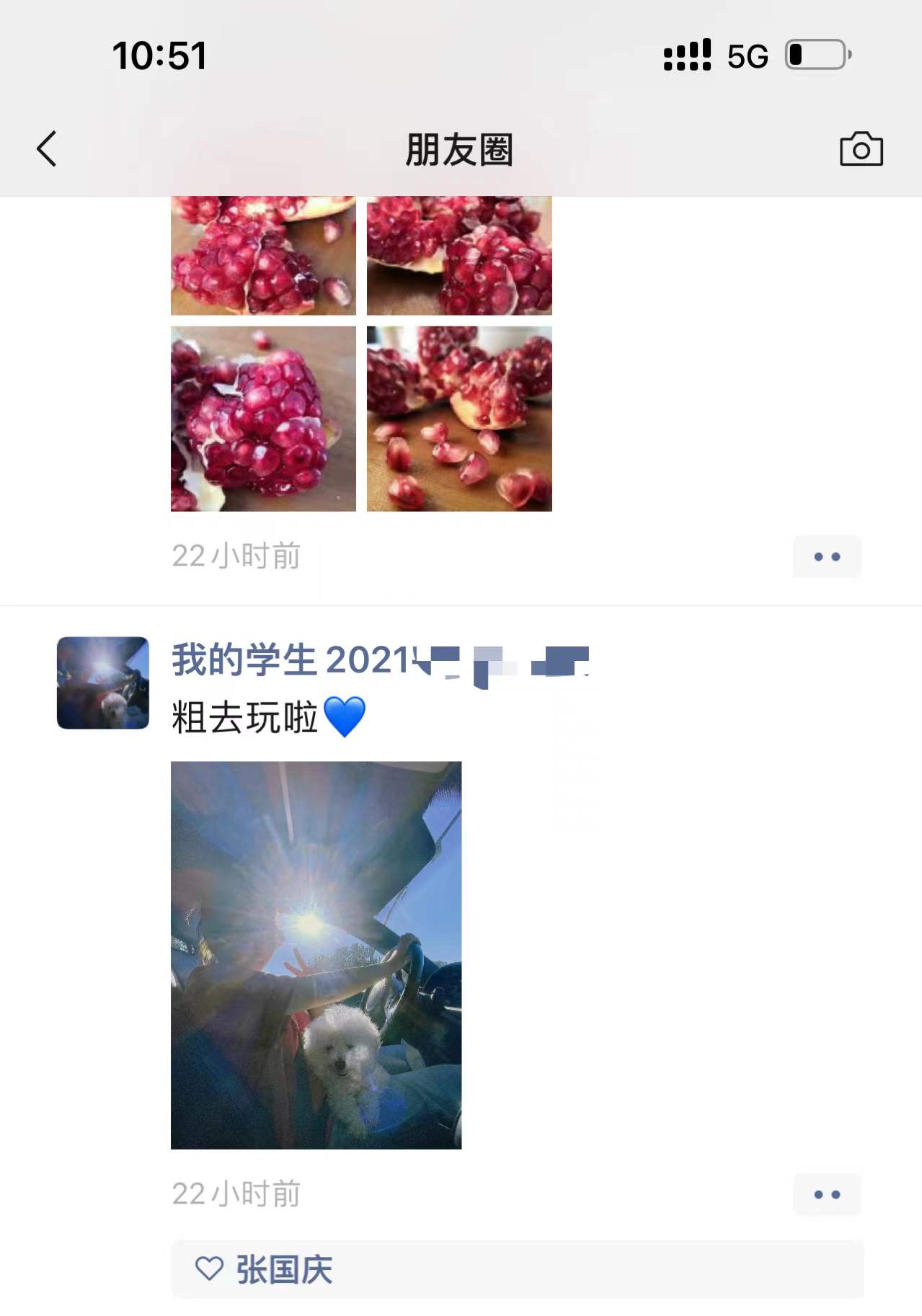
Task: Open the avatar of 我的学生 2021
Action: pos(103,683)
